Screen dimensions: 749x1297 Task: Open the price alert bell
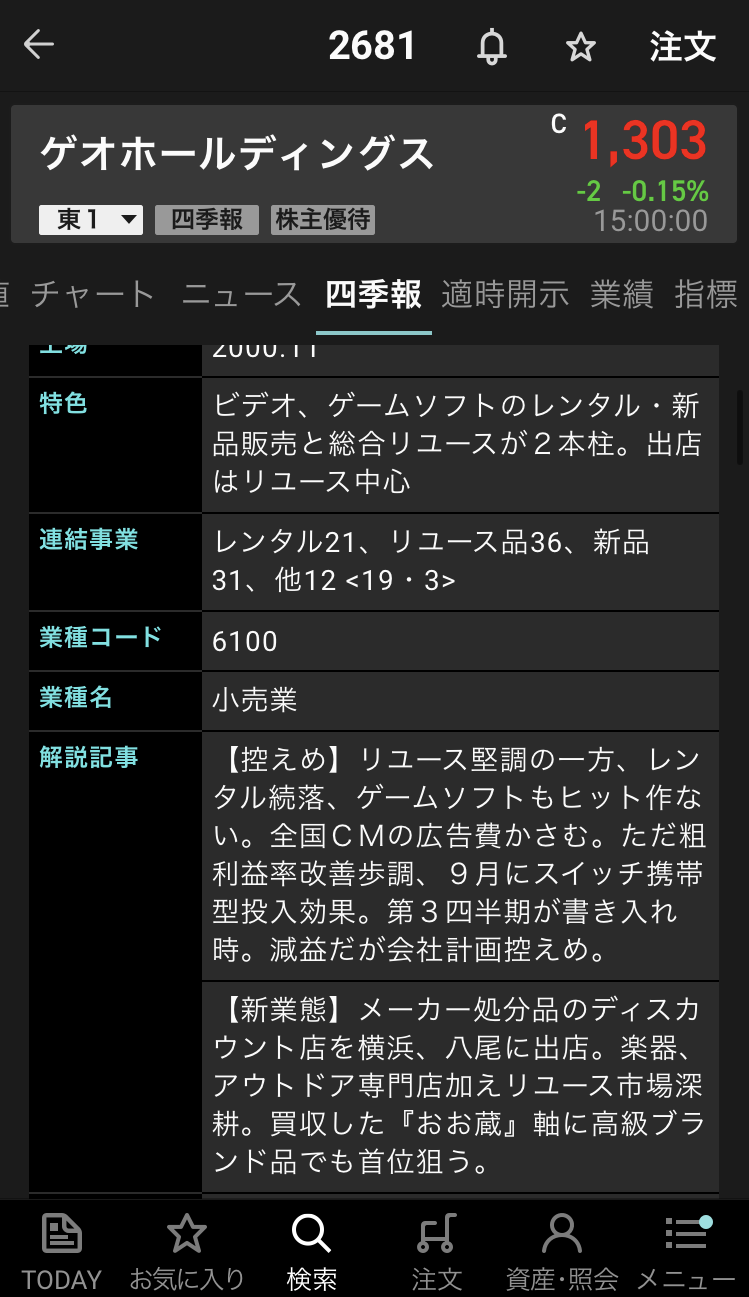491,47
